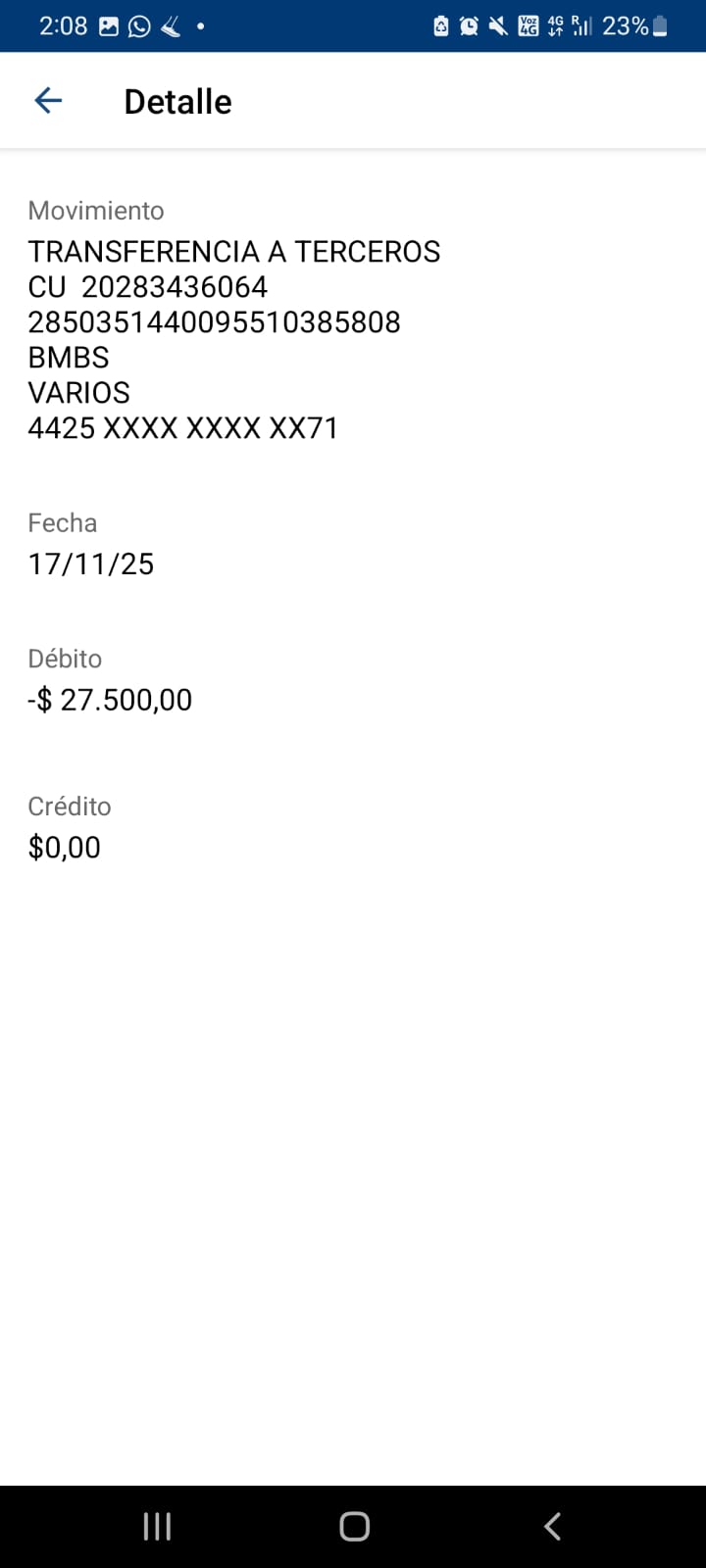This screenshot has width=706, height=1568.
Task: Tap the system back button
Action: (x=552, y=1526)
